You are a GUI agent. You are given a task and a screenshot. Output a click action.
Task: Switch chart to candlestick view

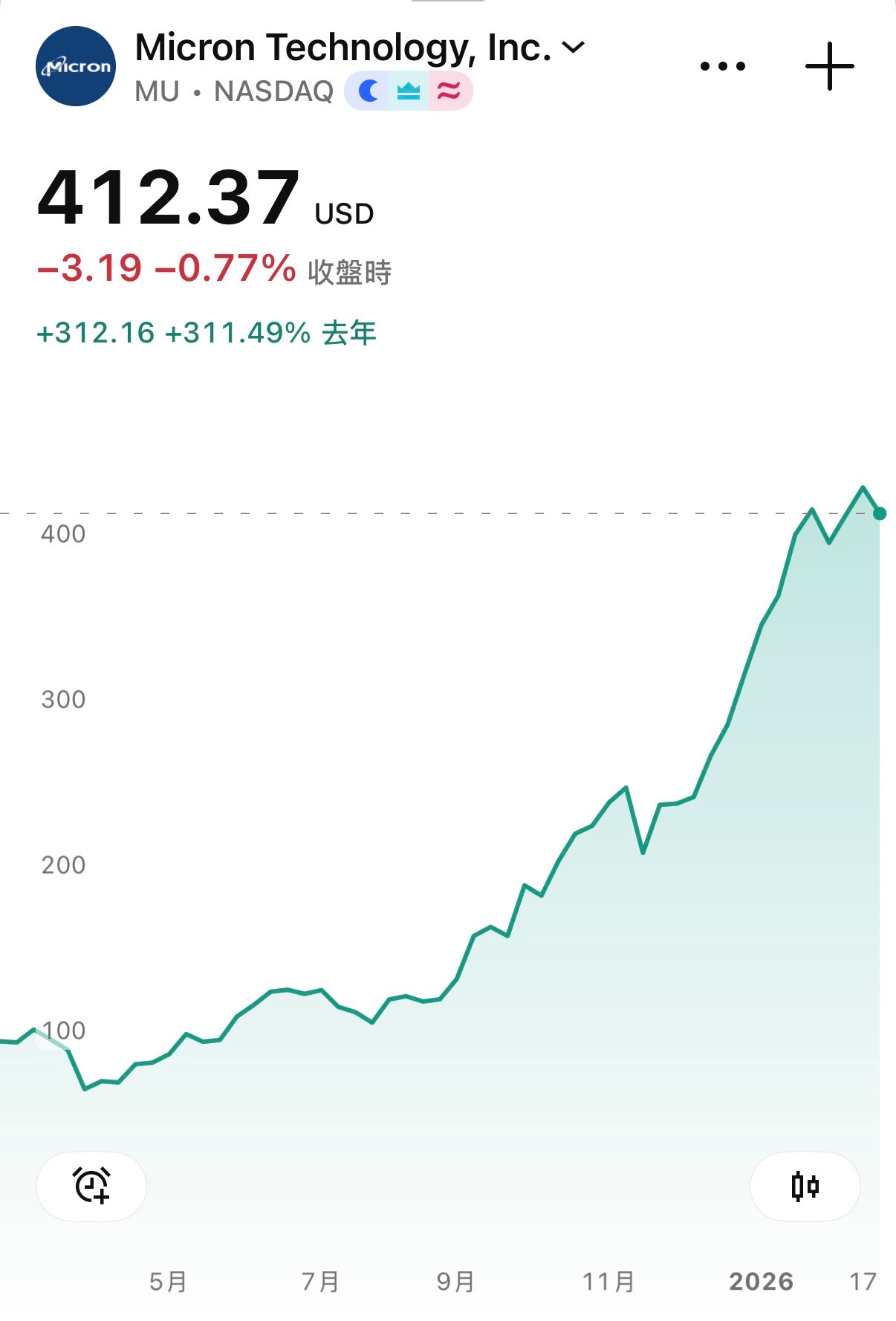[805, 1186]
